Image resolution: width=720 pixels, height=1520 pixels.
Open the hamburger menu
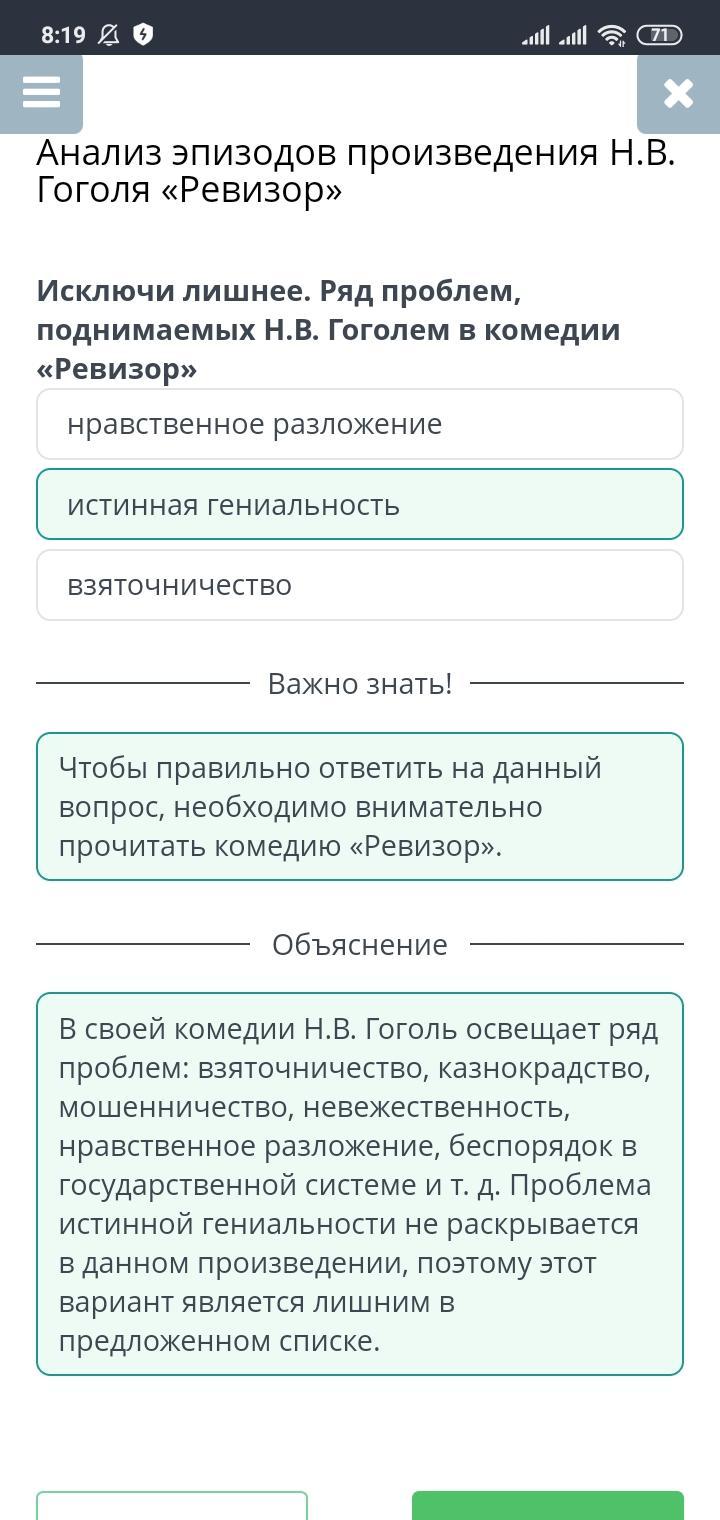click(41, 93)
